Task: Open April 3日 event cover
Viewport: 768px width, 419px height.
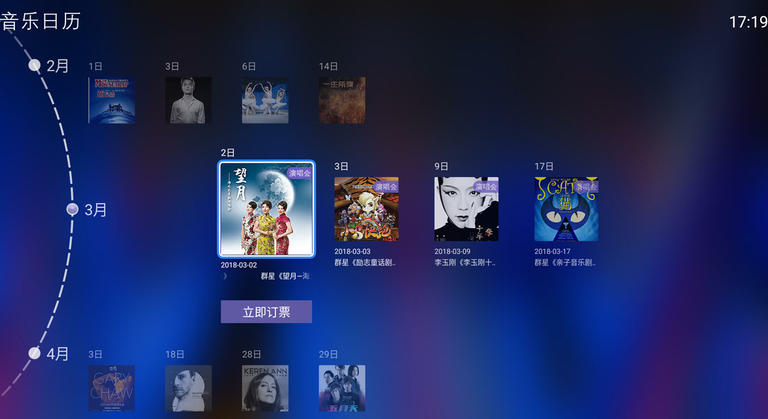Action: click(111, 388)
